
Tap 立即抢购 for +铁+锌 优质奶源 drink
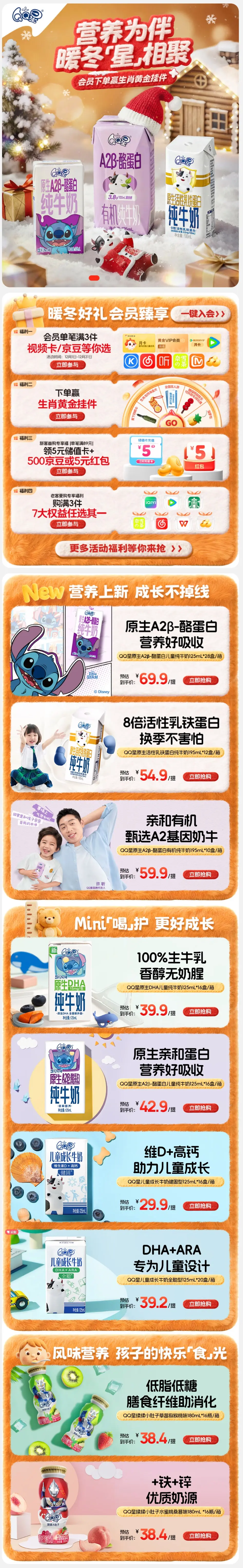(200, 1535)
